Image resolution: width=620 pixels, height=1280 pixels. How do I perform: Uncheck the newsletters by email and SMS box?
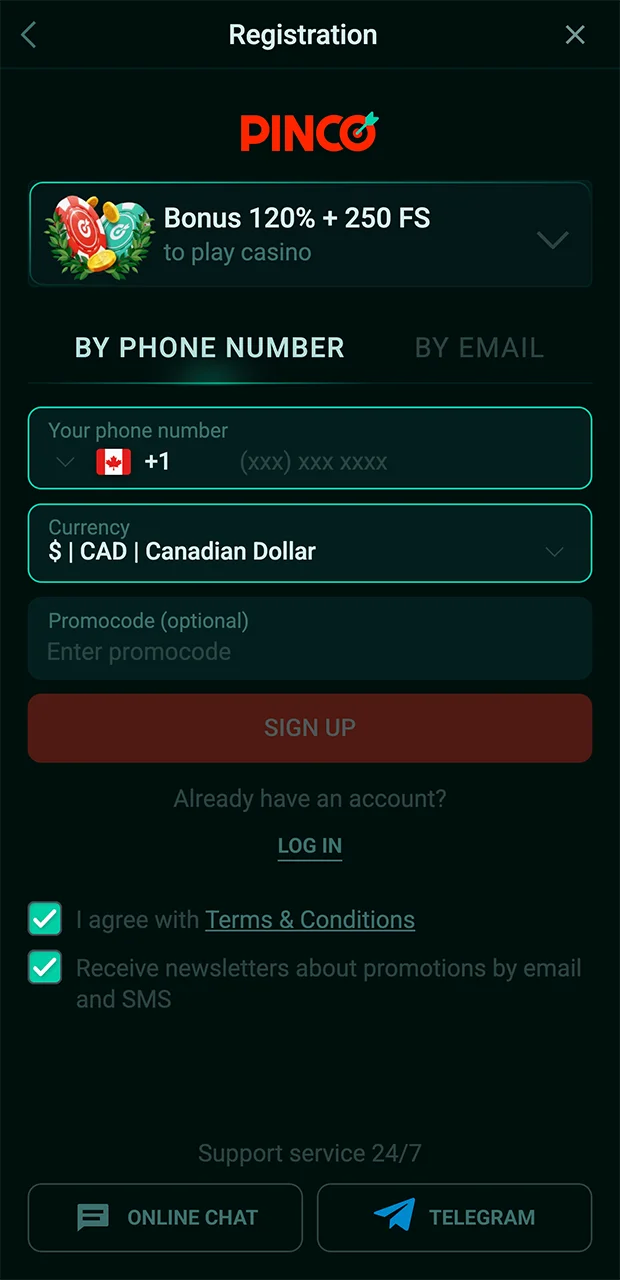pos(45,967)
